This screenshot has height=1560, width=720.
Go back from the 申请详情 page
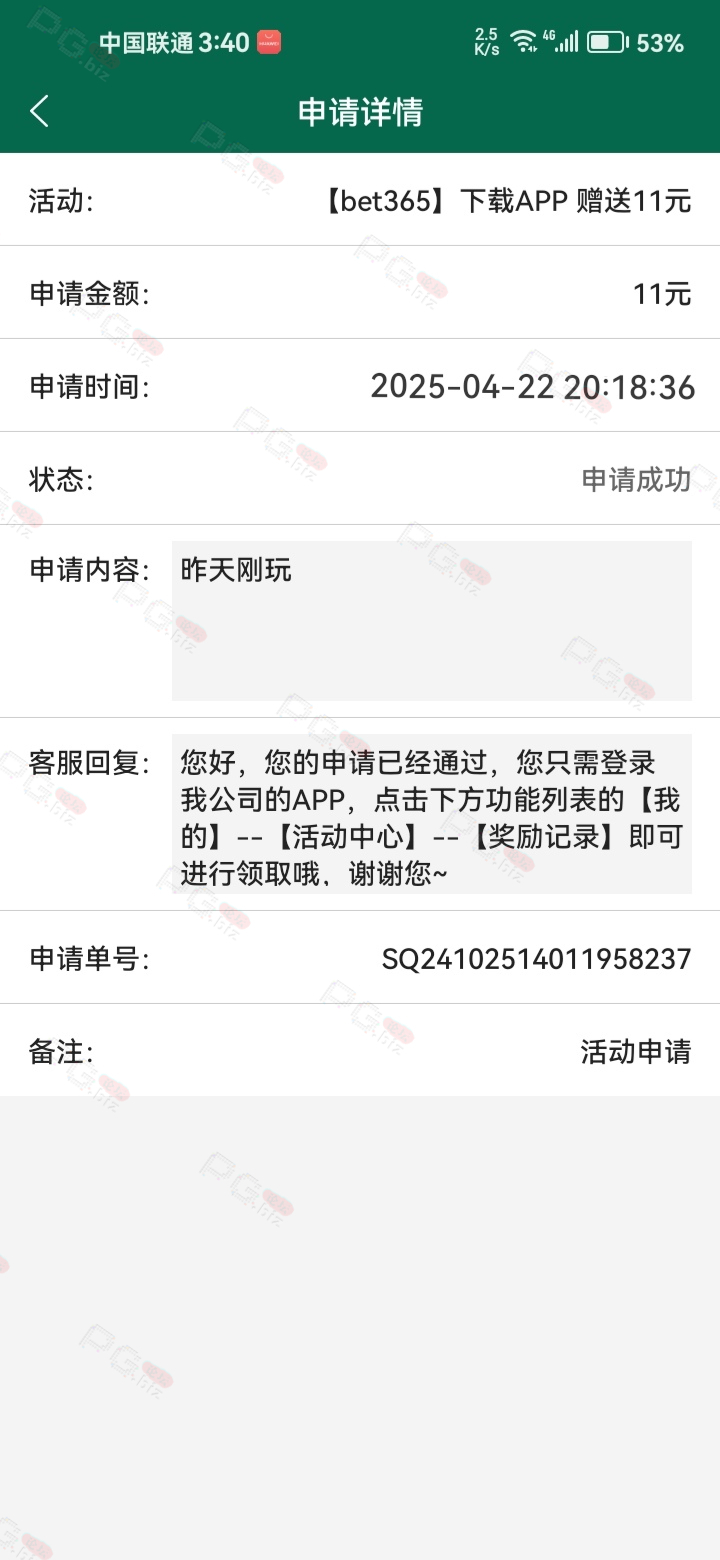click(39, 111)
